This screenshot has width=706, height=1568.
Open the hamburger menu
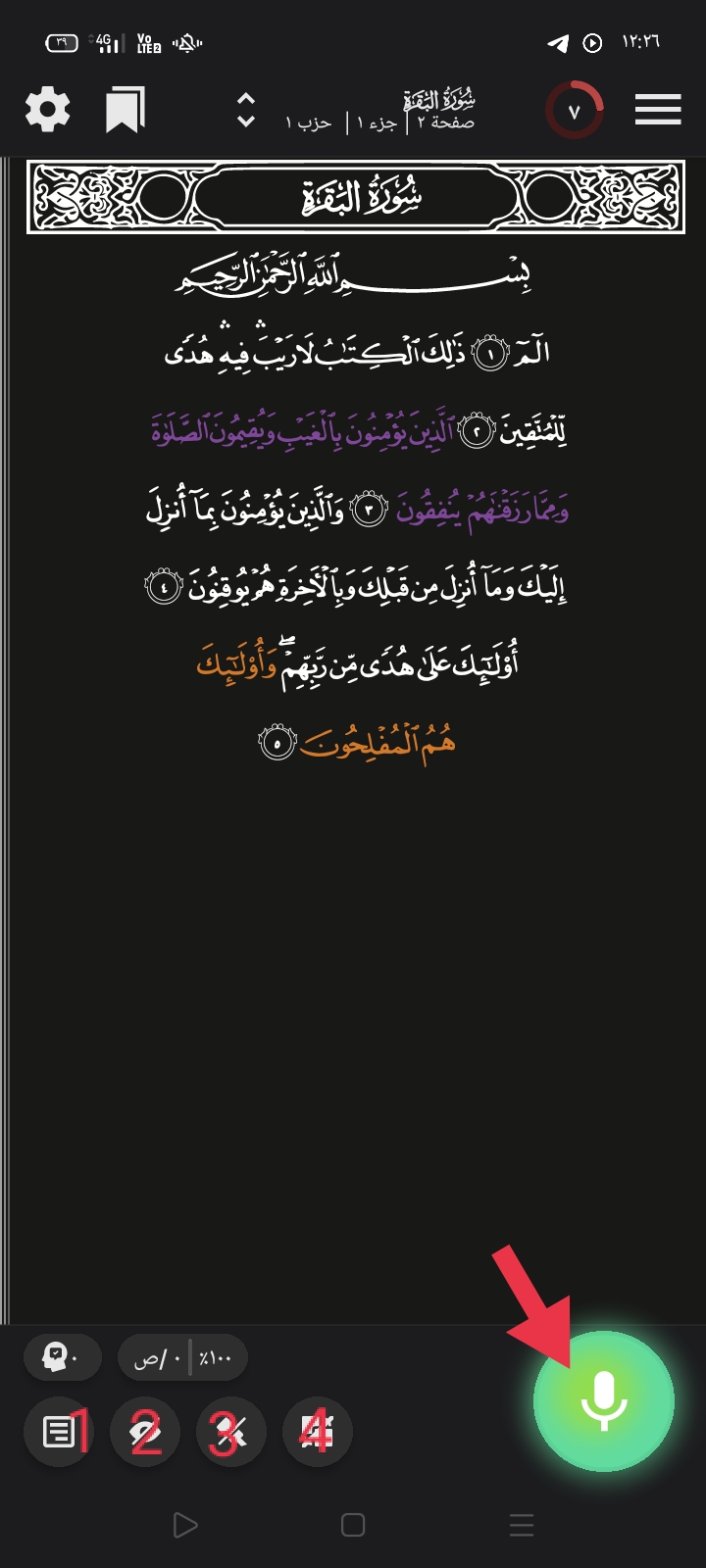pos(657,109)
